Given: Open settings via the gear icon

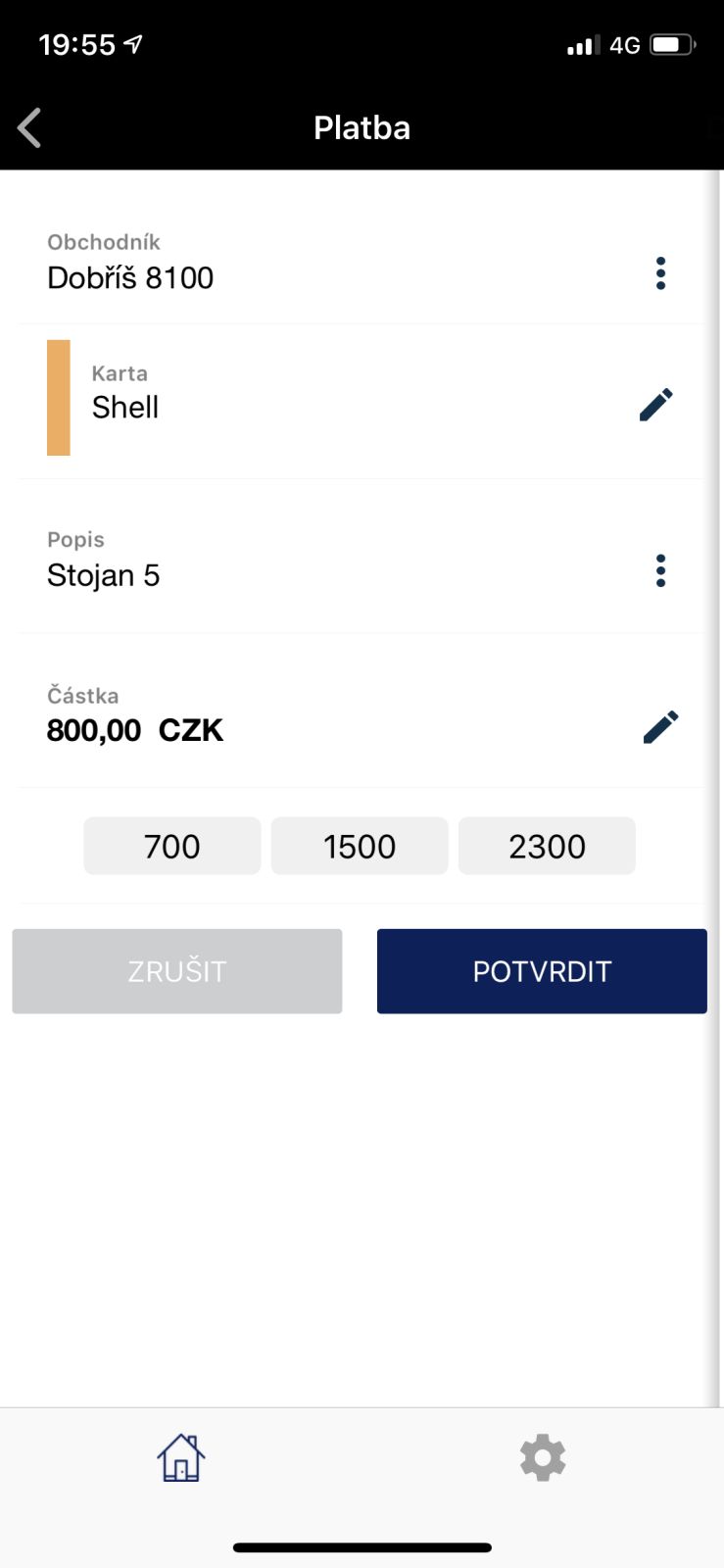Looking at the screenshot, I should [x=543, y=1458].
